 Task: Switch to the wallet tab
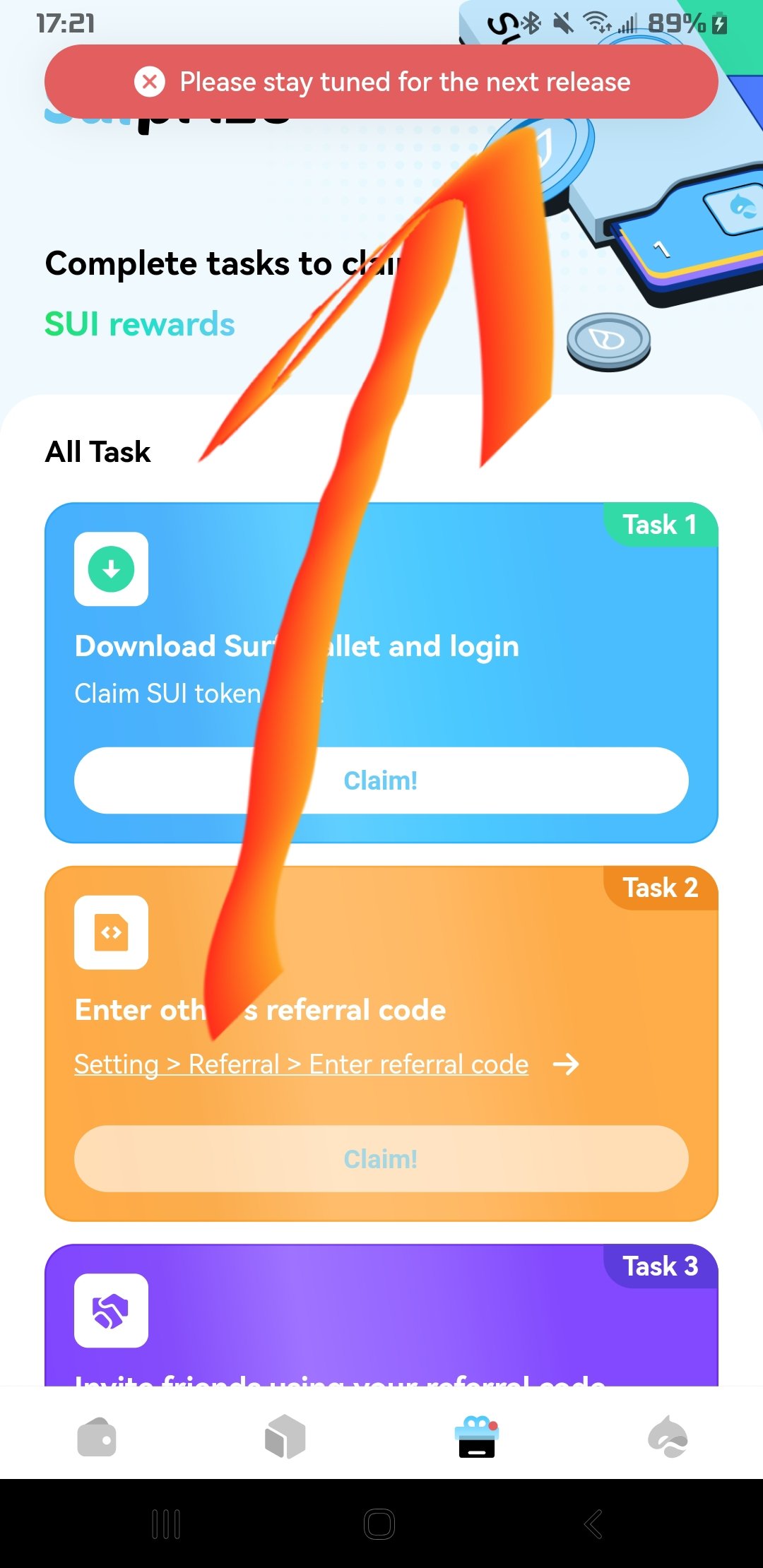tap(96, 1437)
